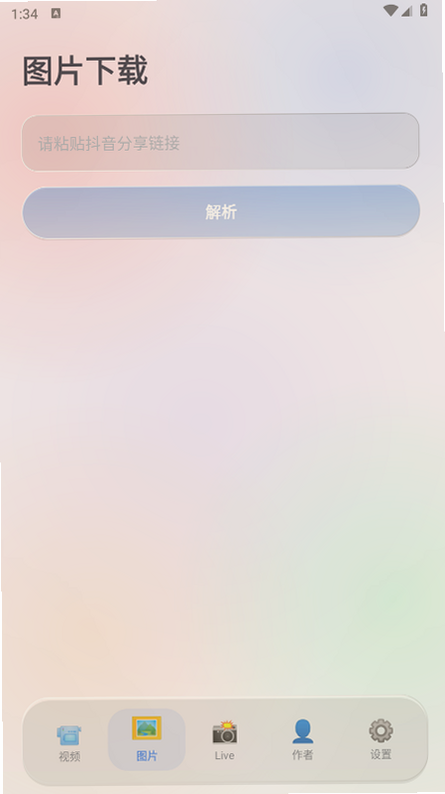Go to the 作者 tab
Viewport: 445px width, 794px height.
302,740
